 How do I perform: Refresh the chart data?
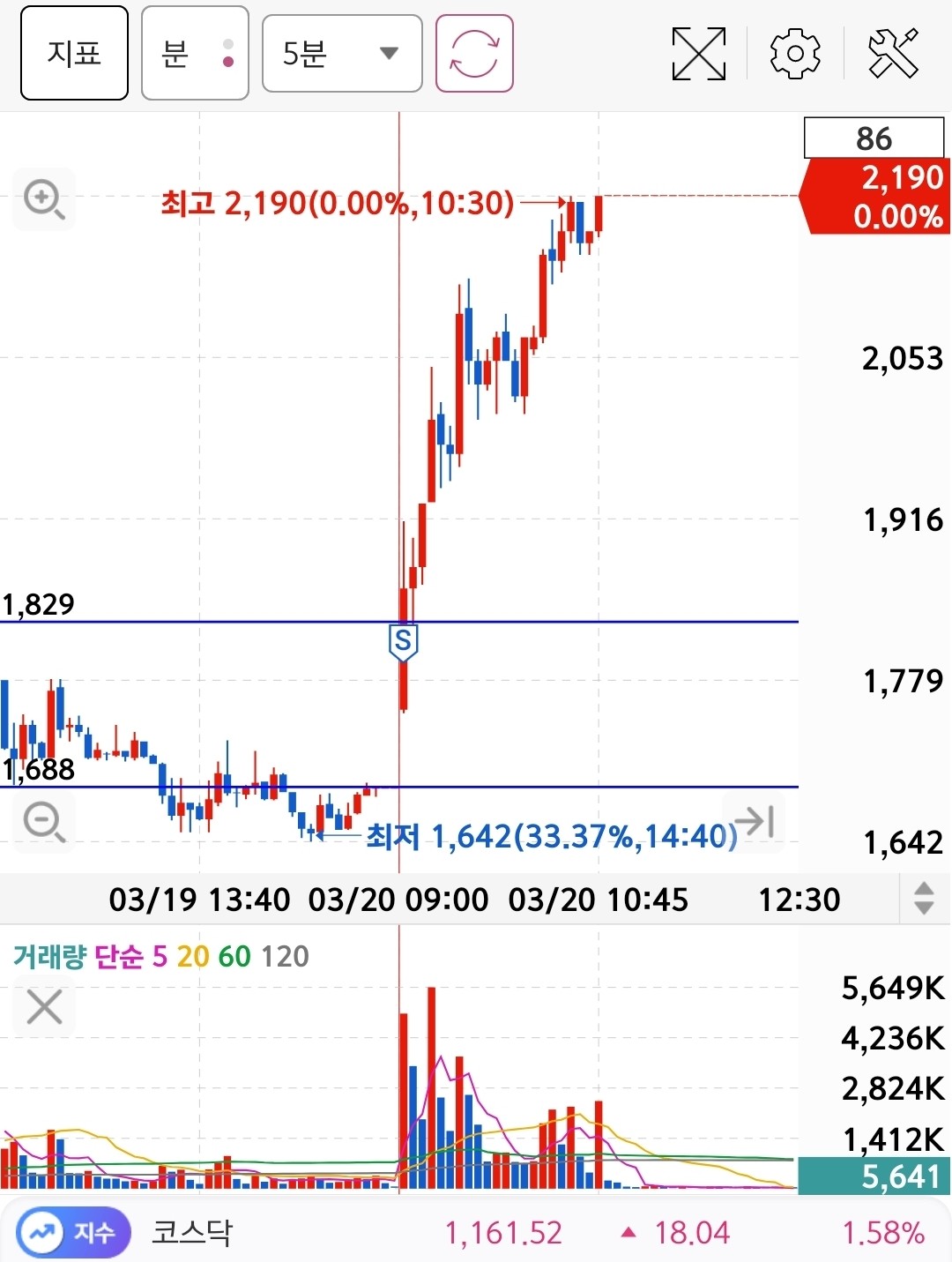tap(474, 53)
